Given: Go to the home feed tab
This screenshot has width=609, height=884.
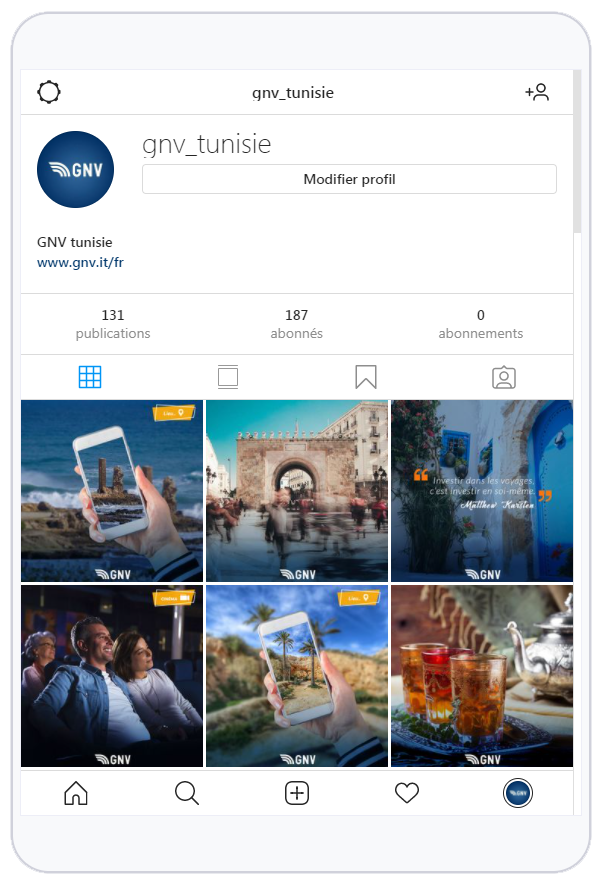Looking at the screenshot, I should [x=75, y=793].
